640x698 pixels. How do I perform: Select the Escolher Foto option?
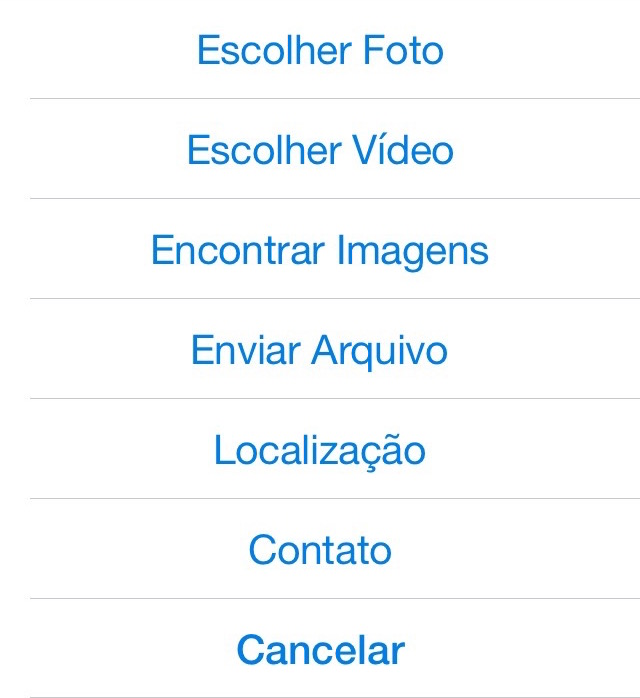click(320, 50)
